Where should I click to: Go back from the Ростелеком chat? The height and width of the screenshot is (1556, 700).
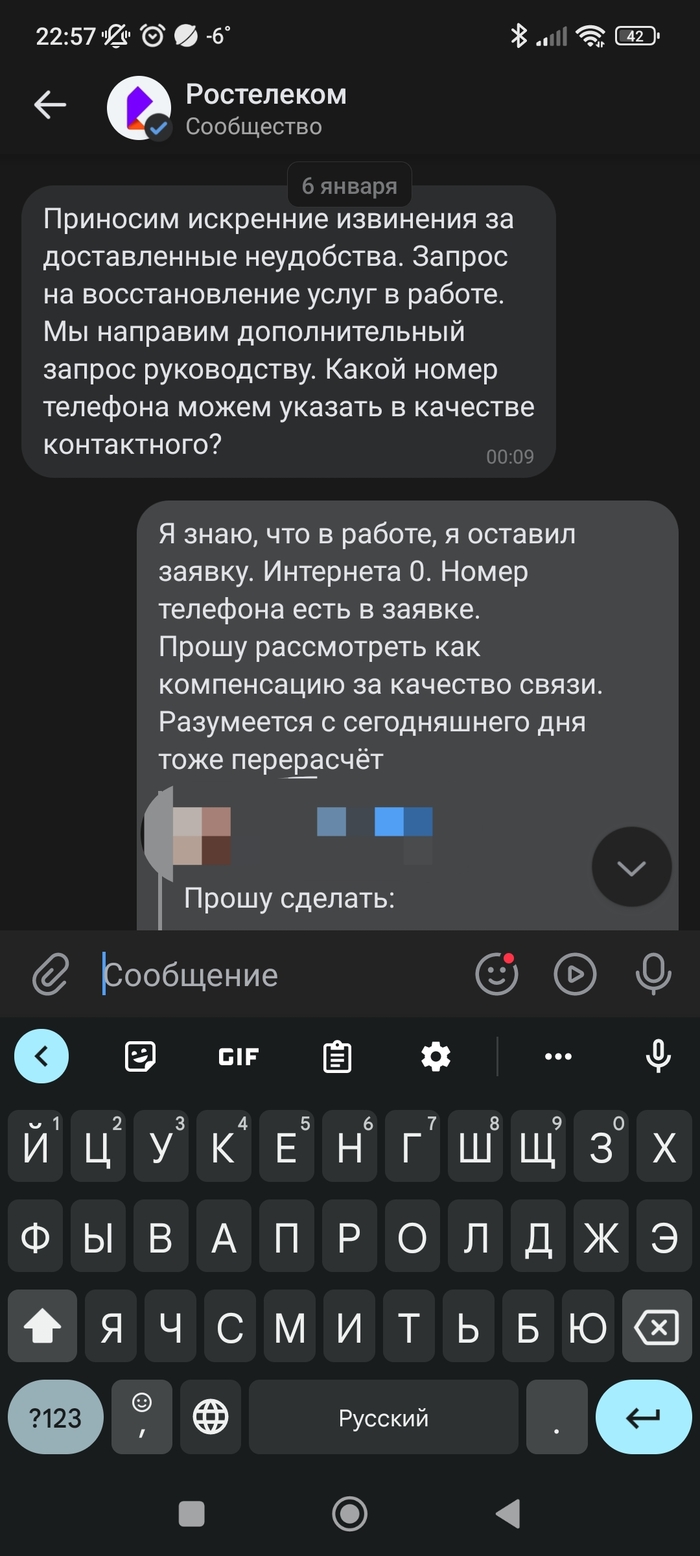pyautogui.click(x=49, y=105)
